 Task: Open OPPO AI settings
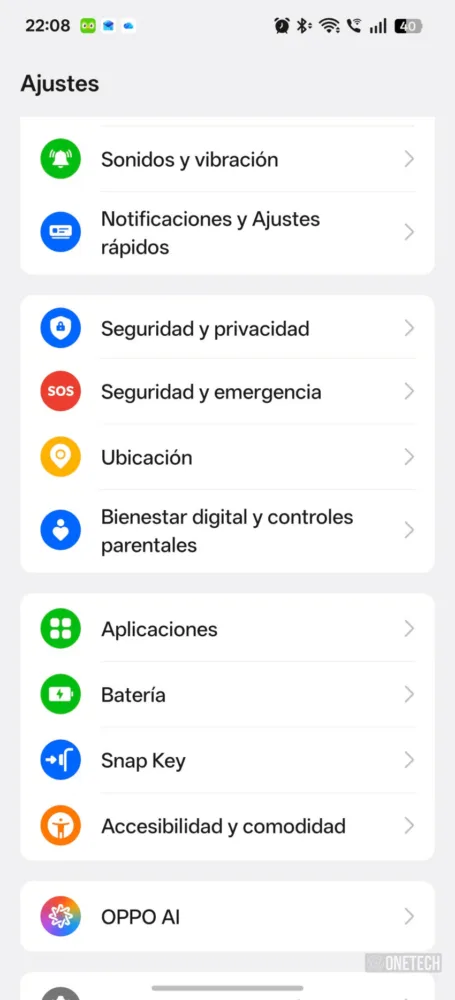point(227,916)
